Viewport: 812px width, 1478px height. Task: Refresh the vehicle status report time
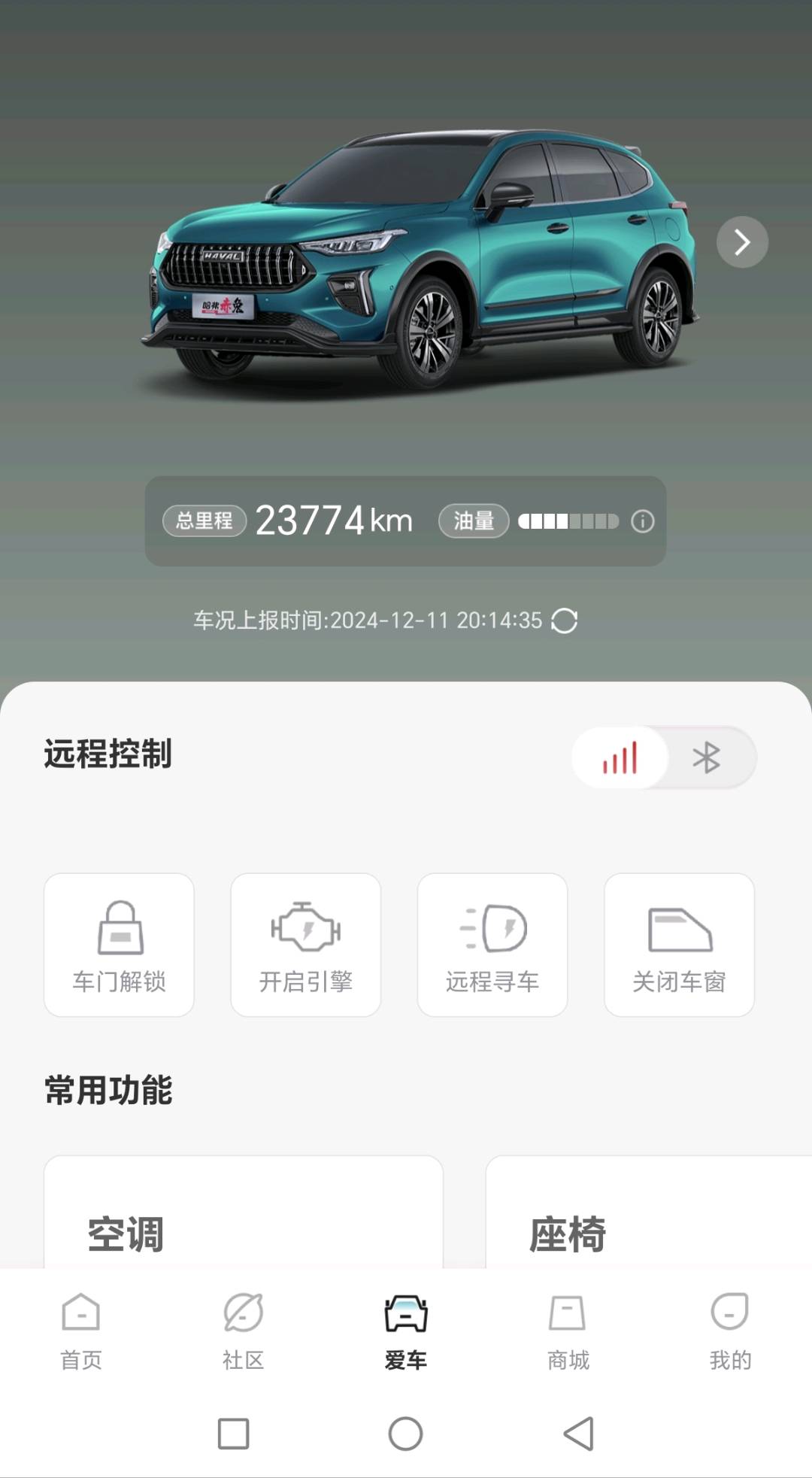click(x=564, y=621)
